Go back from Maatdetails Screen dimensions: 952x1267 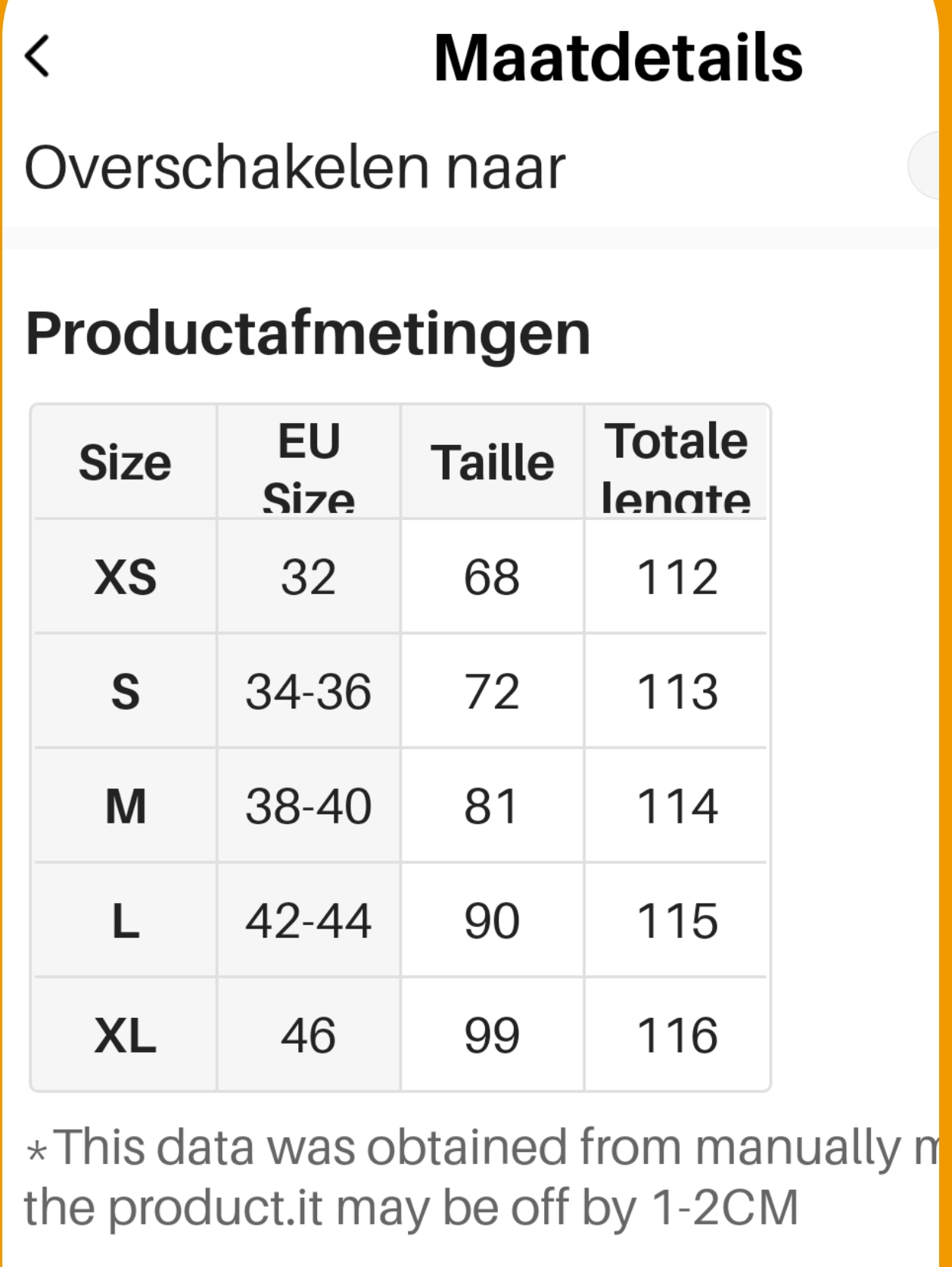coord(37,57)
